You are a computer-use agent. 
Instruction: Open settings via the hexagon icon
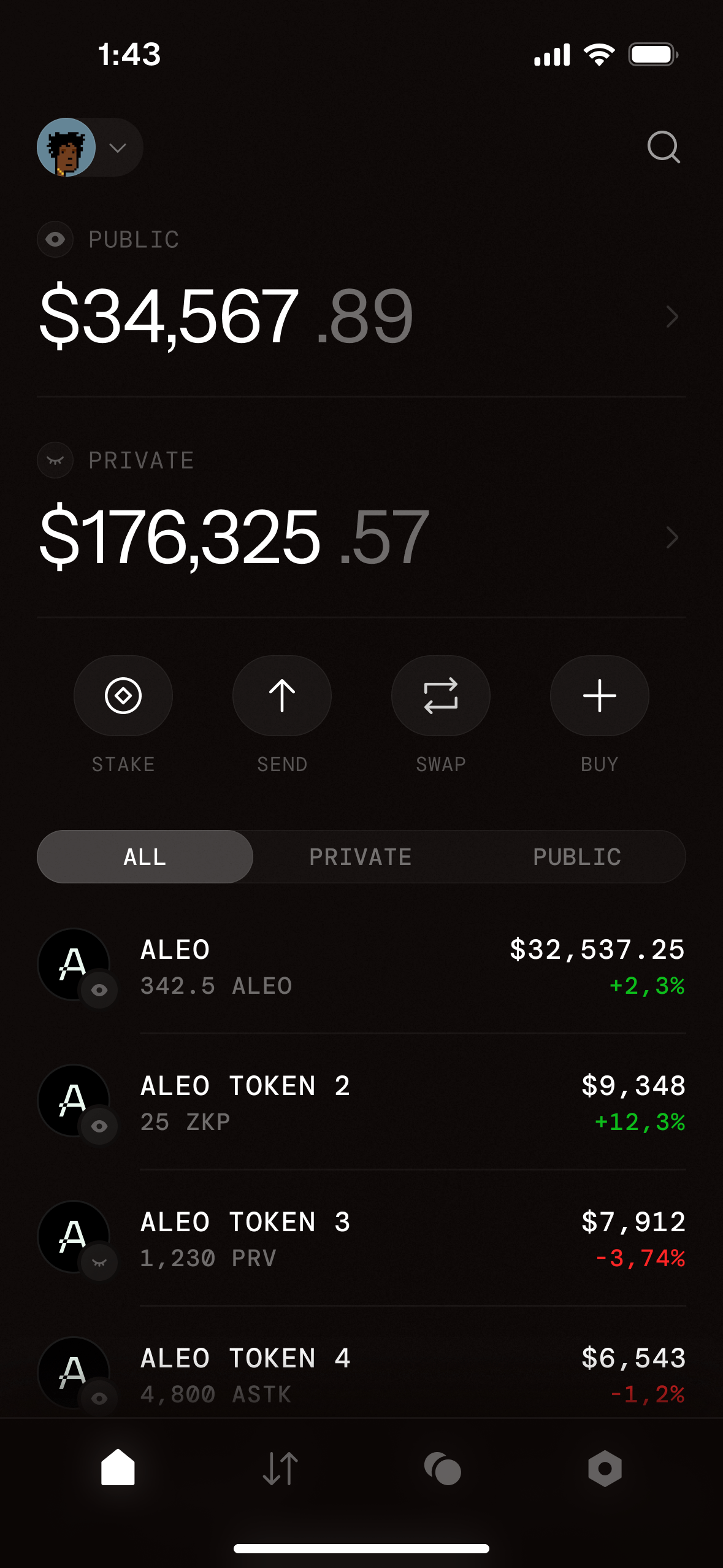pos(605,1469)
